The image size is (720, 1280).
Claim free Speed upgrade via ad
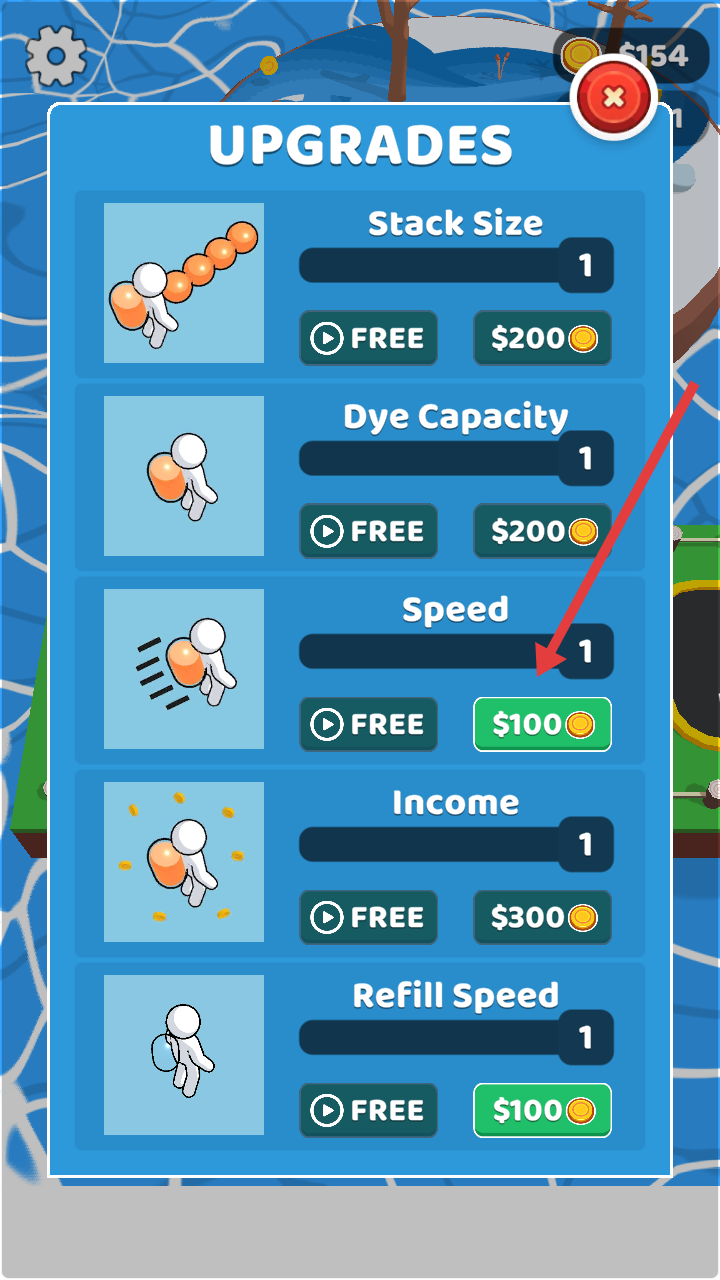click(368, 724)
